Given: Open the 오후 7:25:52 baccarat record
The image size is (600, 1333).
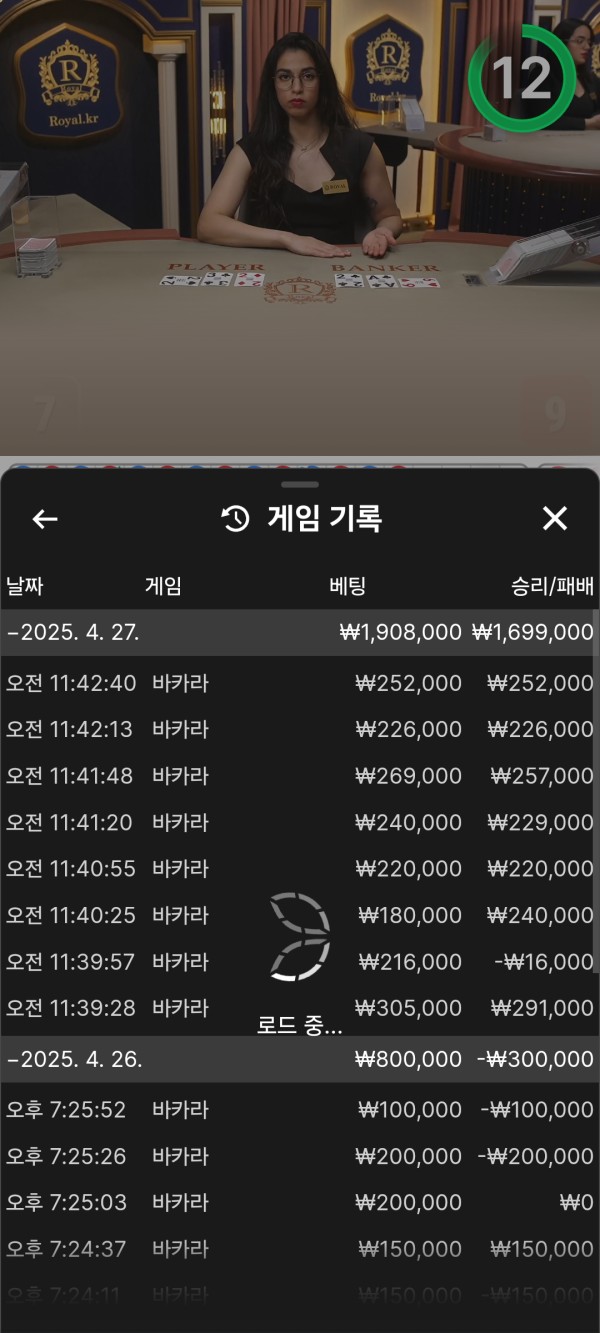Looking at the screenshot, I should tap(299, 1109).
